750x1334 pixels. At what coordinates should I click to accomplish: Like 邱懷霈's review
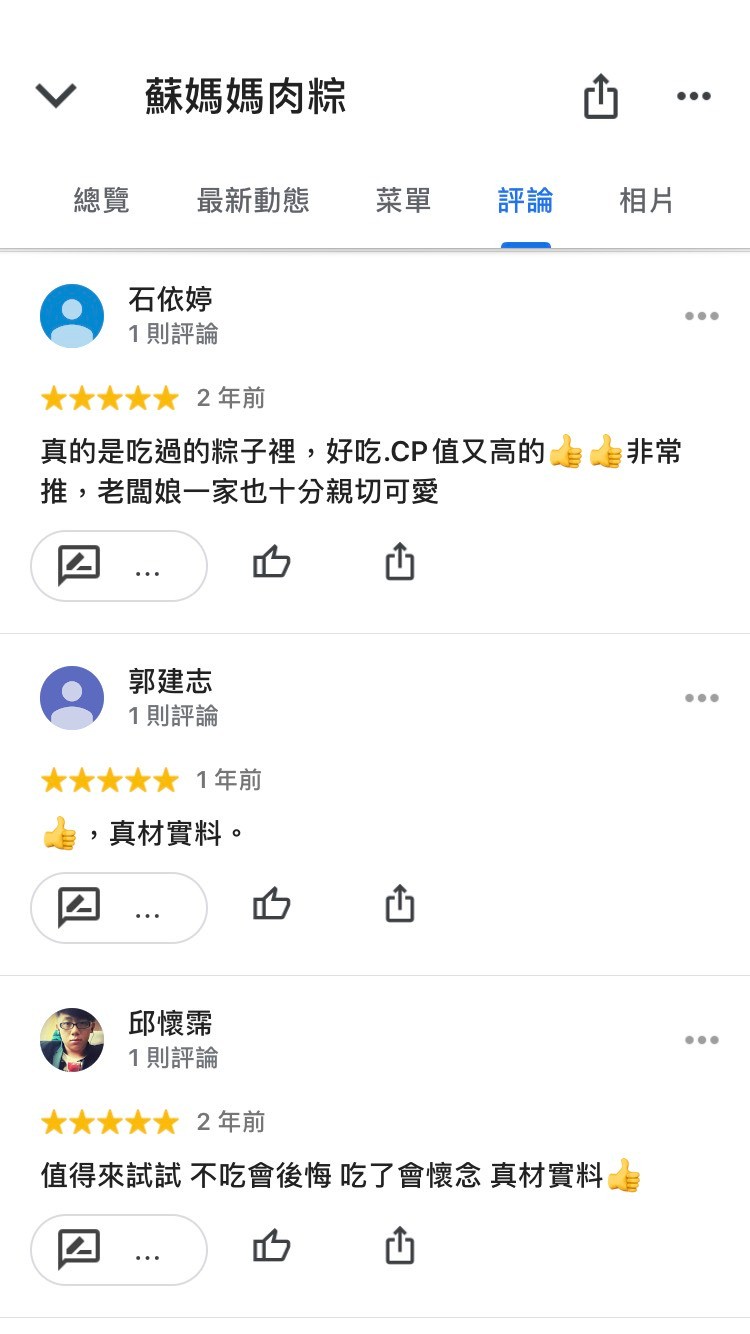pyautogui.click(x=271, y=1248)
